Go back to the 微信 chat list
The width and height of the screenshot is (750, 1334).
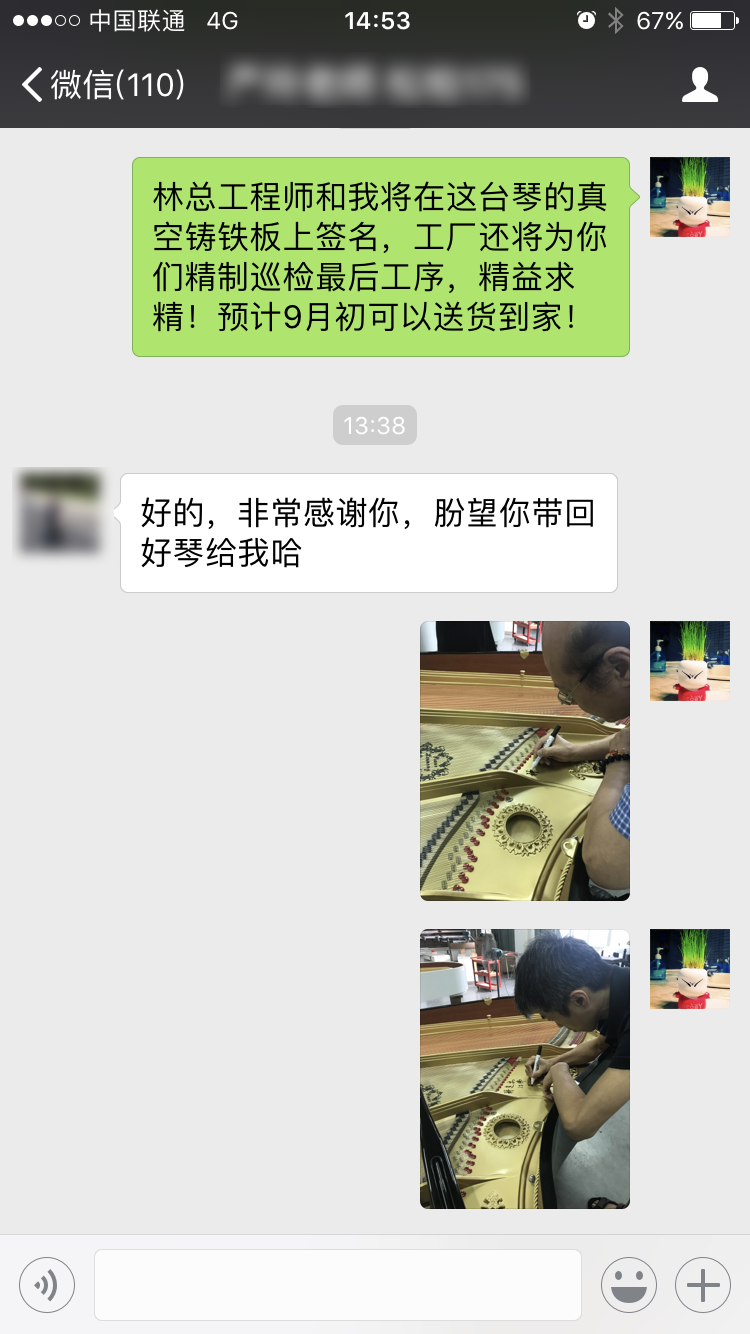[100, 85]
